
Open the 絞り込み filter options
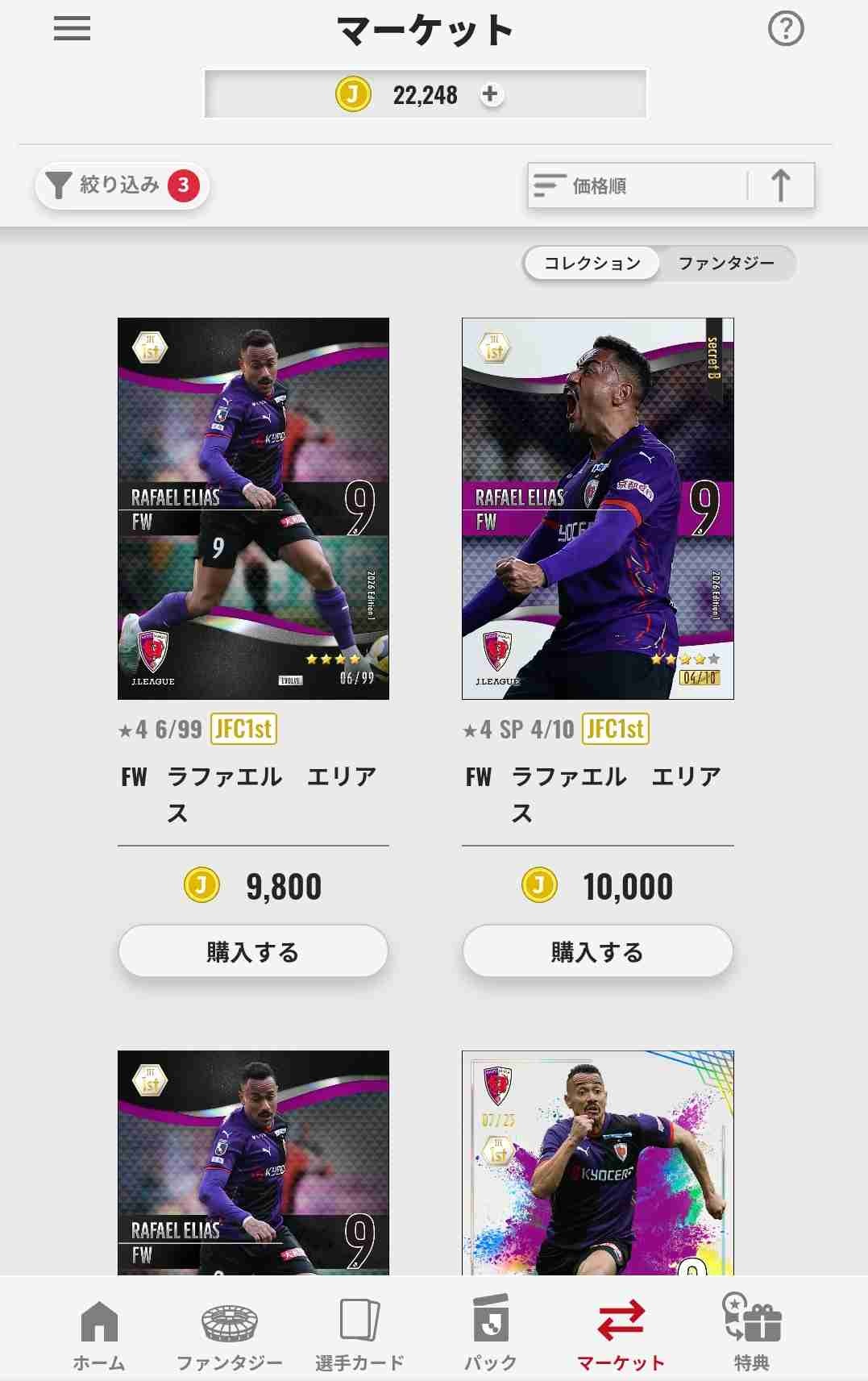[123, 186]
